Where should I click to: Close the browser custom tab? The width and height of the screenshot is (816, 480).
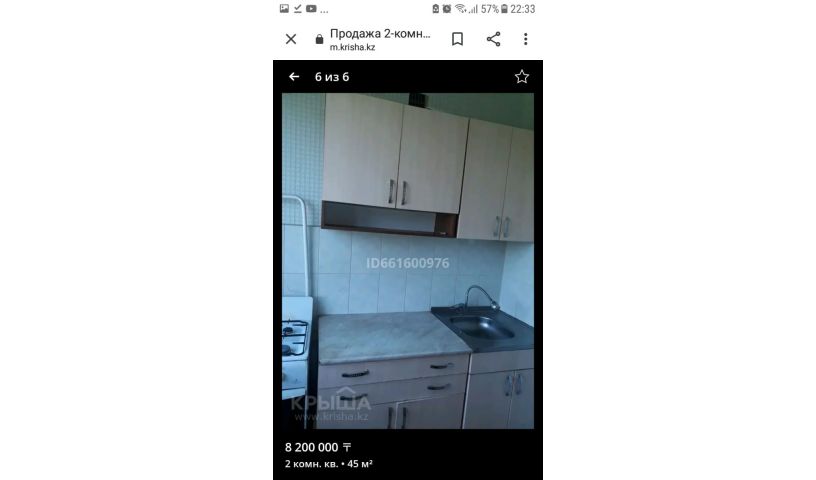click(291, 39)
